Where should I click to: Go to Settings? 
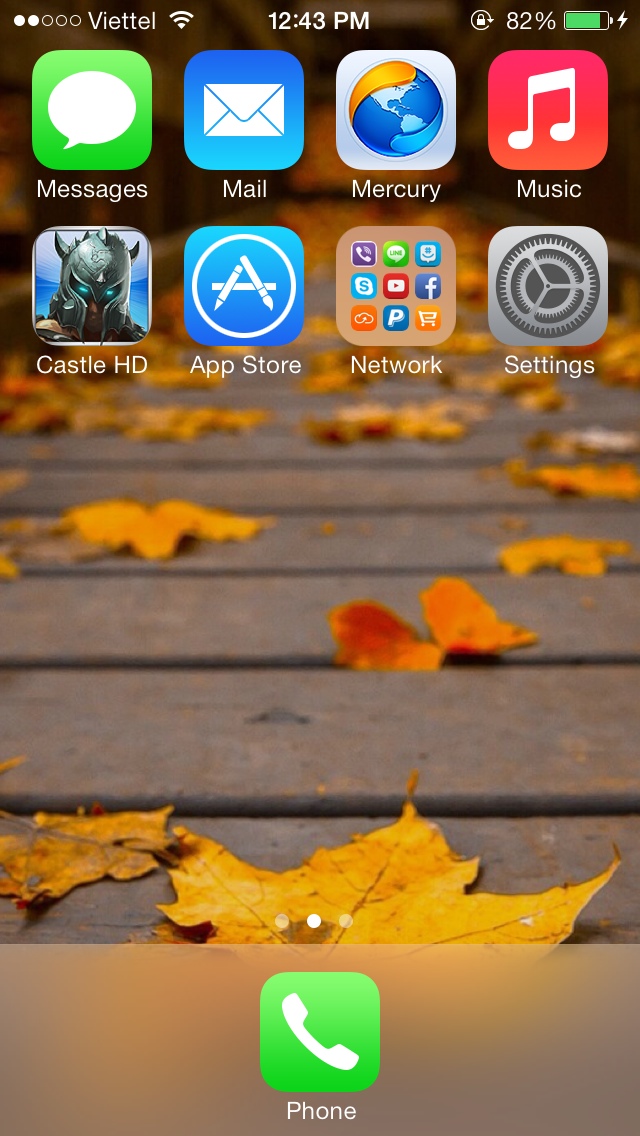(x=548, y=286)
